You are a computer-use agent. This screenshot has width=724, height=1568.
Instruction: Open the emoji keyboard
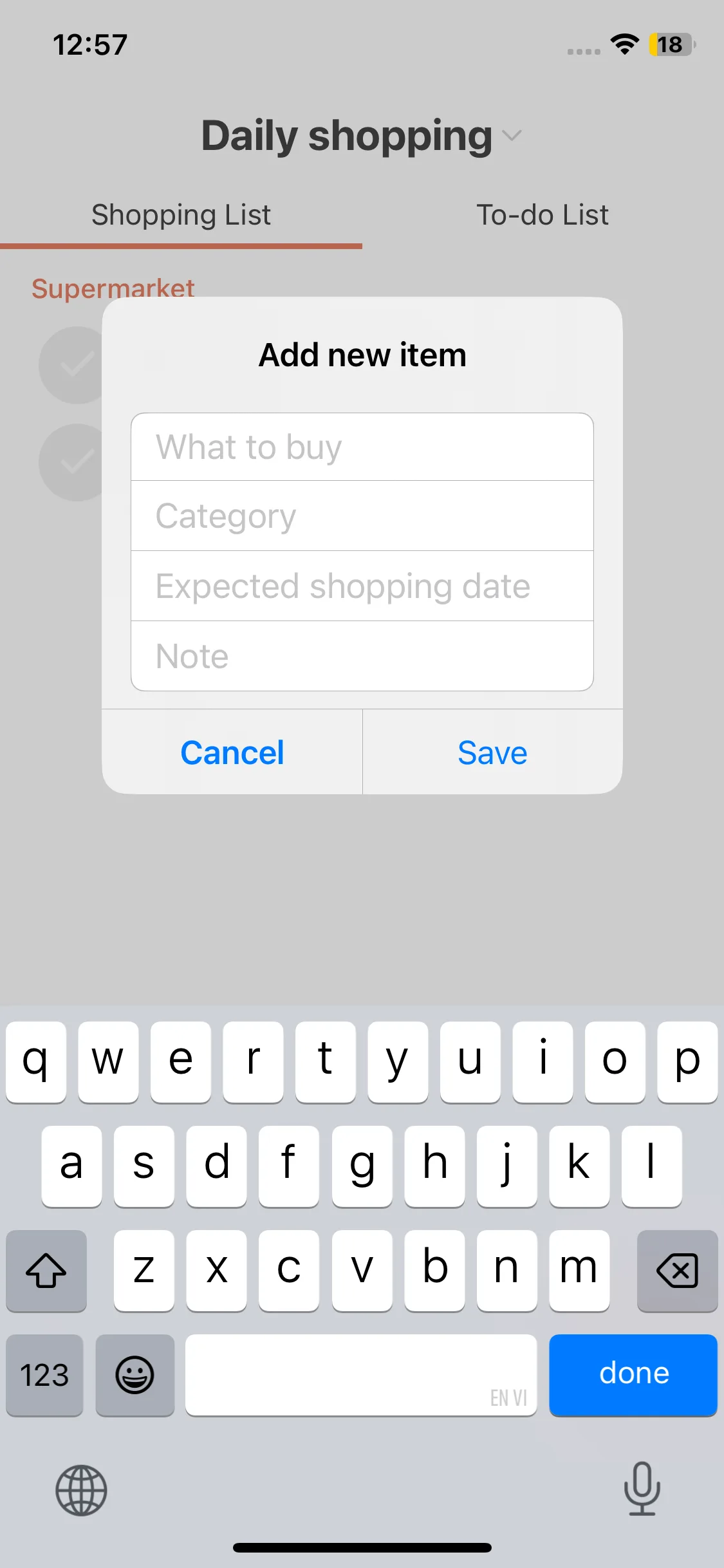click(135, 1374)
